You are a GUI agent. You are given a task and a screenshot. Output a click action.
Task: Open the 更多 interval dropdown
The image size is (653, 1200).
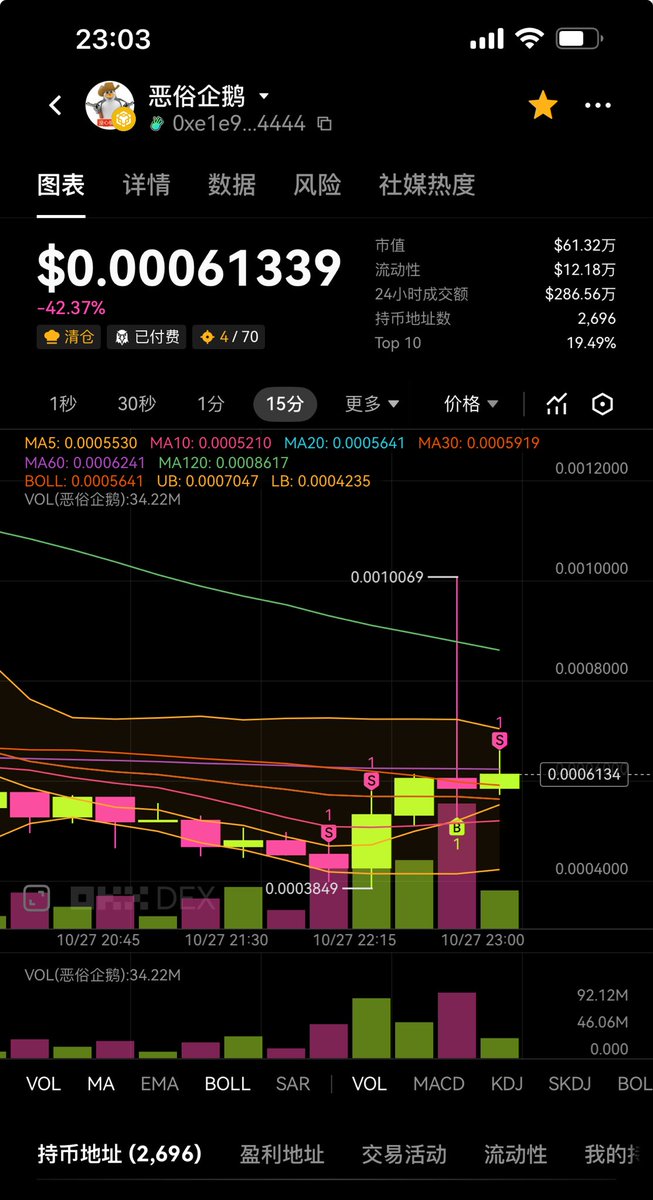(372, 404)
